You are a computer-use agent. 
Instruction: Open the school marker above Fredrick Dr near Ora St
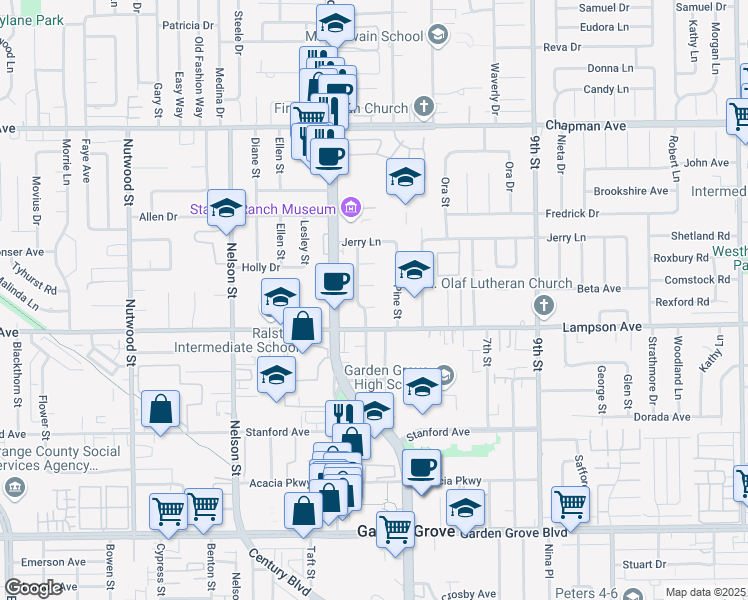(405, 178)
